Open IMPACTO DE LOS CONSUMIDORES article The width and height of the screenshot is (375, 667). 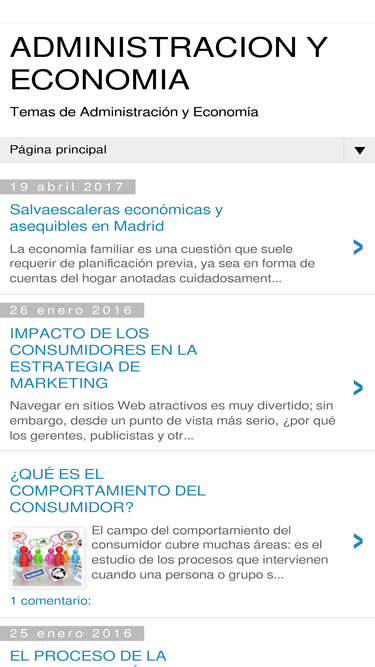coord(103,358)
